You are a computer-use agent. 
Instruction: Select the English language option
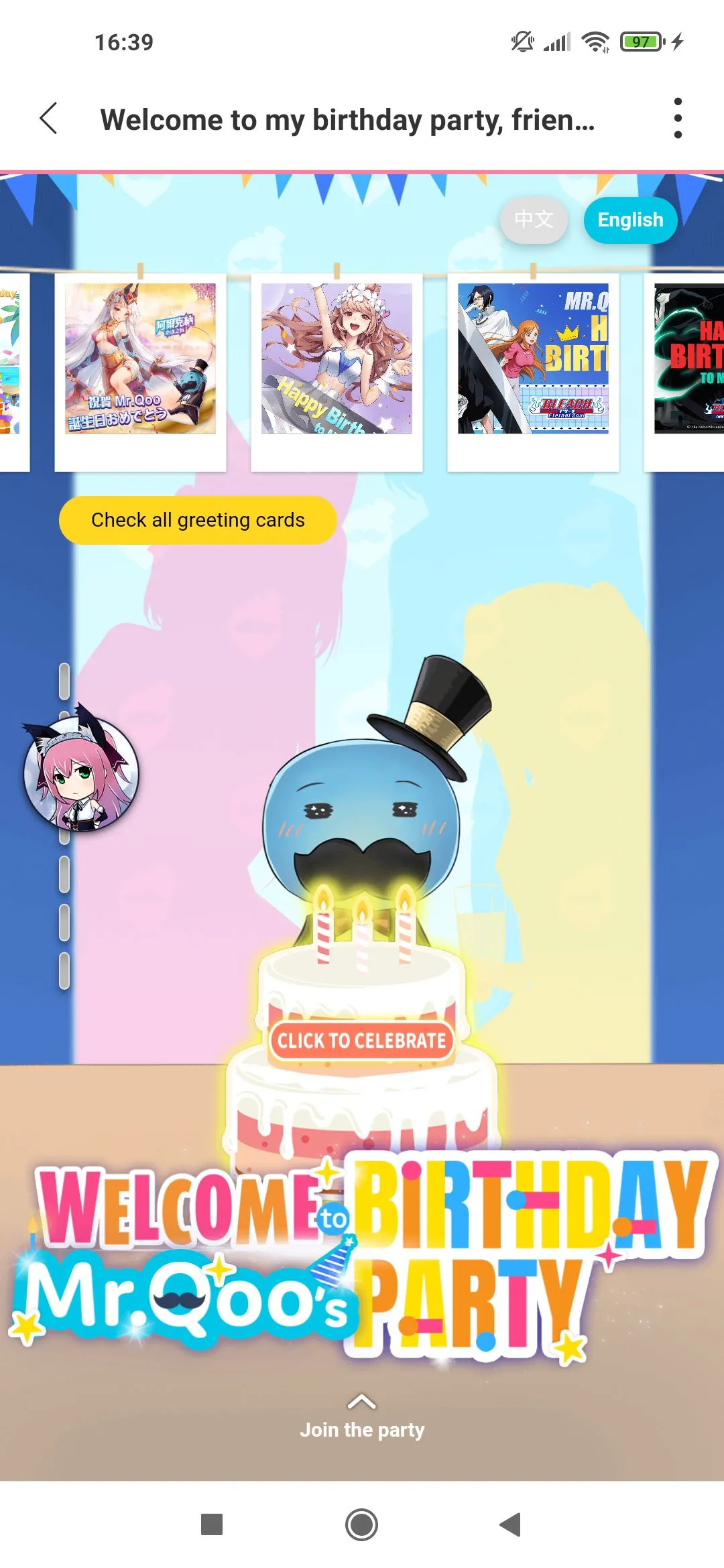pyautogui.click(x=629, y=220)
